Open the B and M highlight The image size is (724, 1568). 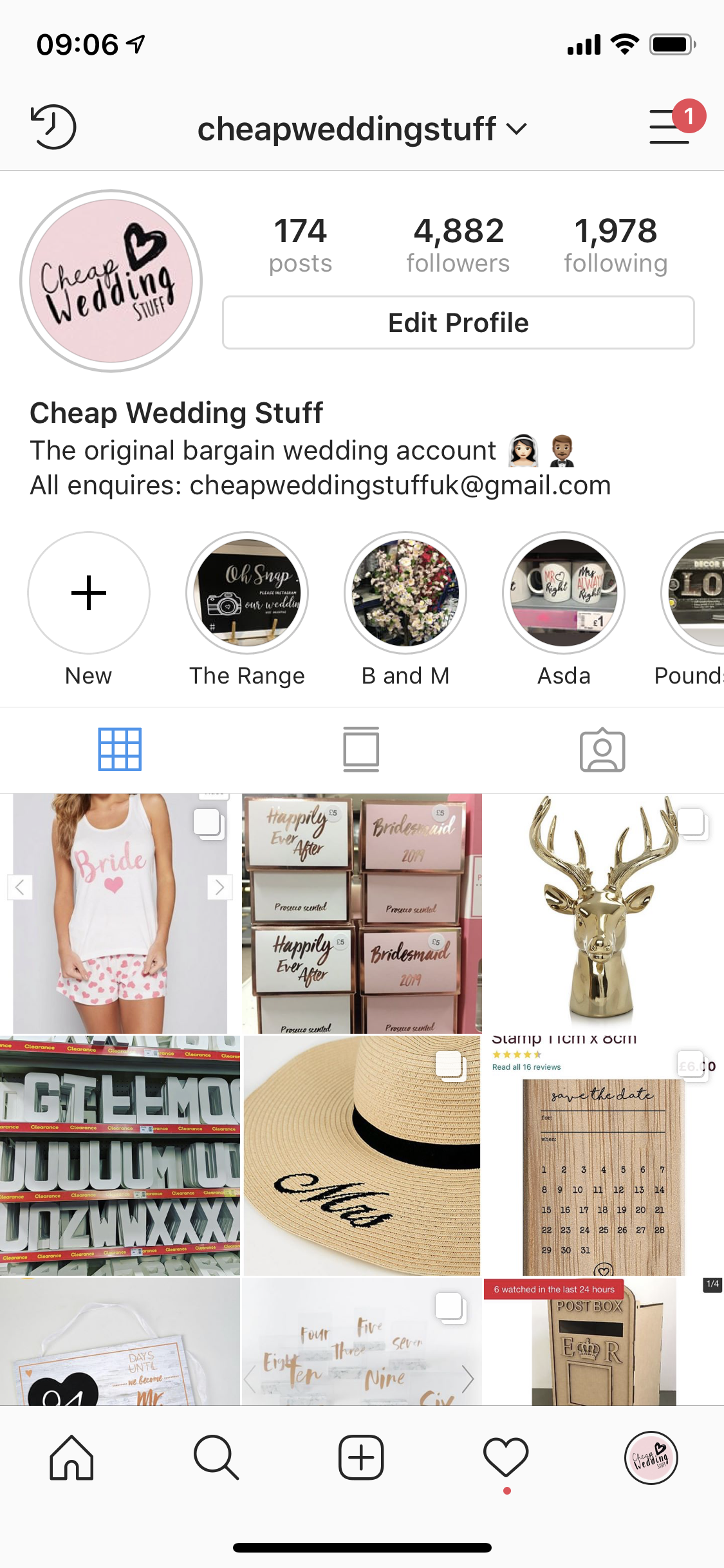(405, 593)
